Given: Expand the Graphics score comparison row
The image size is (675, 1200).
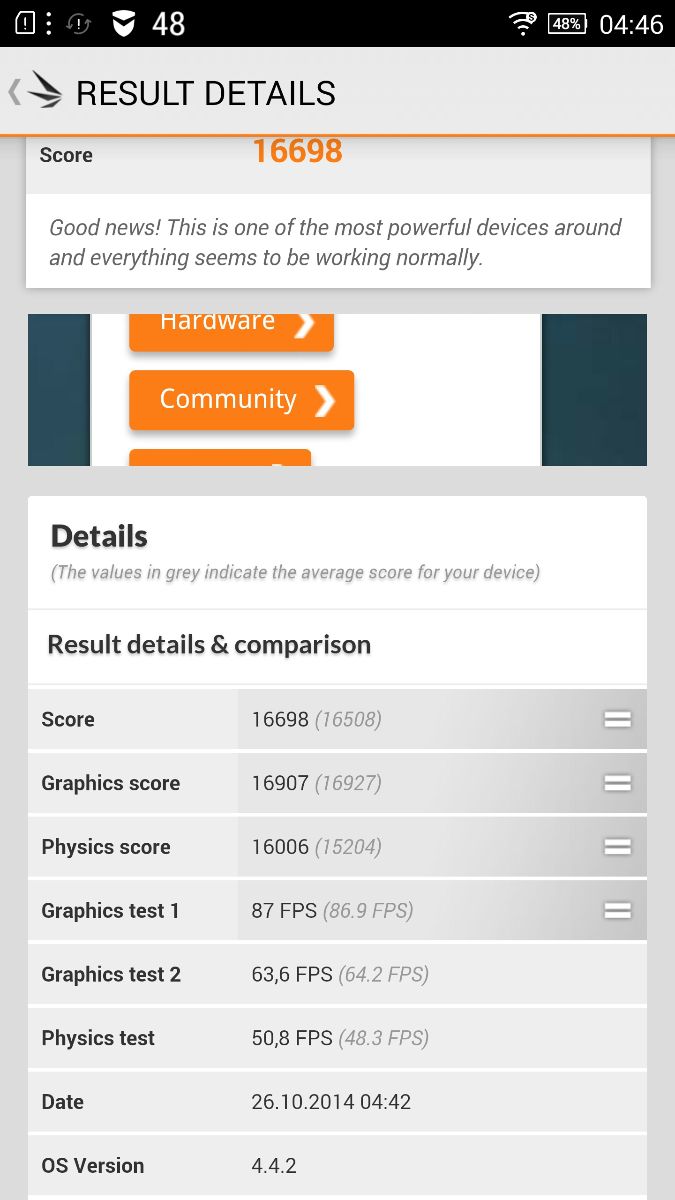Looking at the screenshot, I should [617, 783].
